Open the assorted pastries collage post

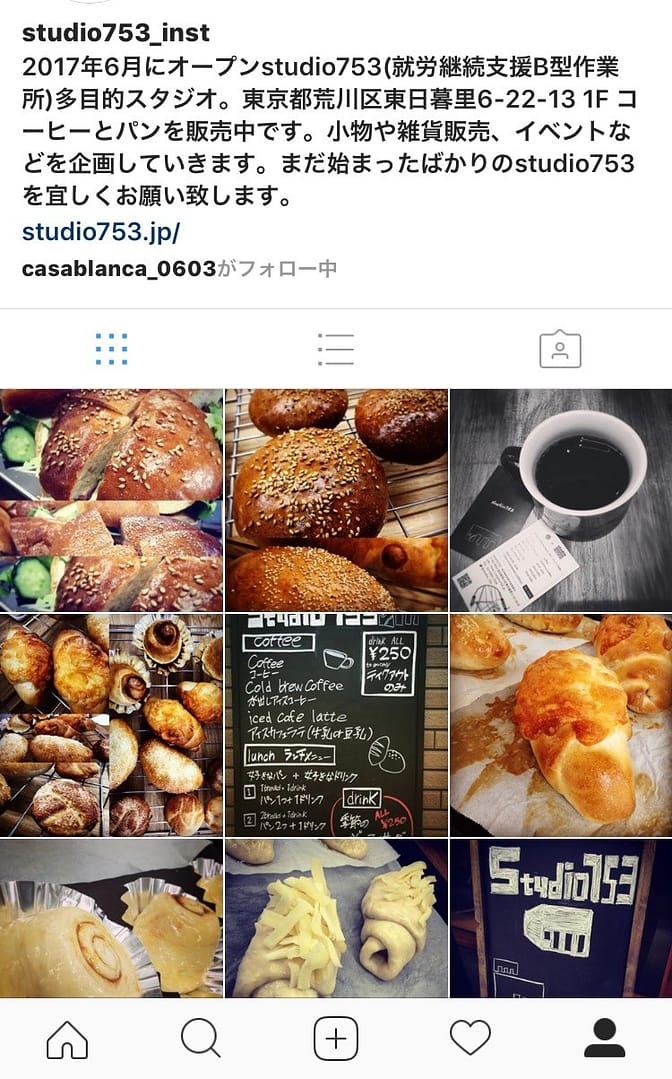tap(111, 725)
